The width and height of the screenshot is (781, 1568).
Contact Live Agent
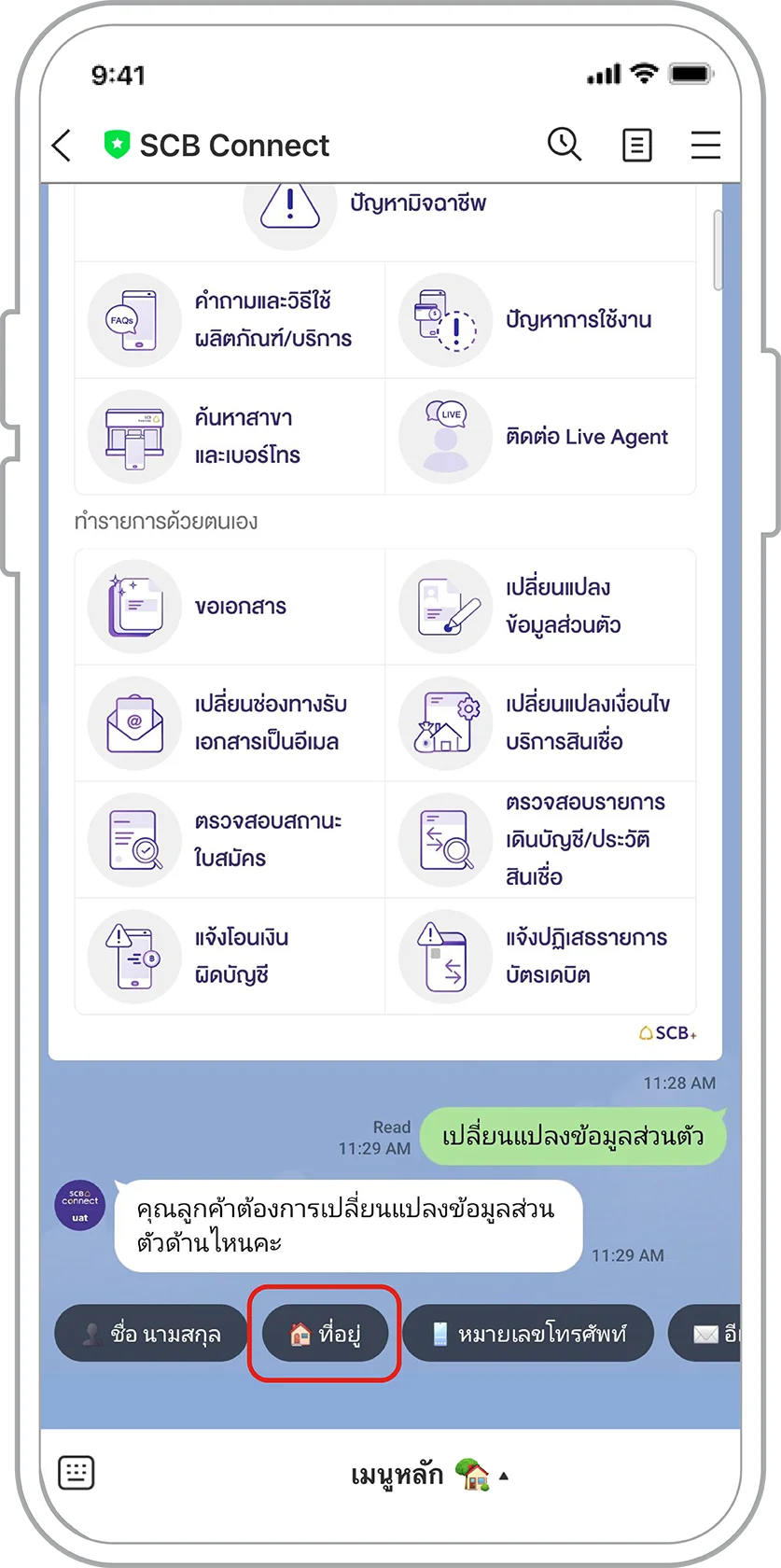tap(540, 437)
